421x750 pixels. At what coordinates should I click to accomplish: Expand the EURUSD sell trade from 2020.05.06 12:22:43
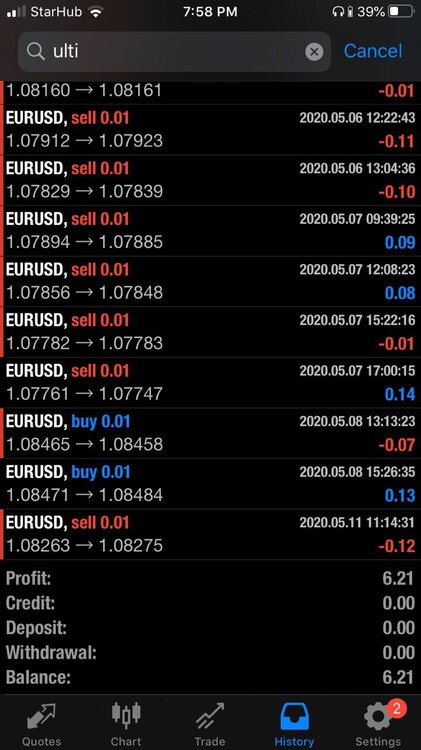210,130
